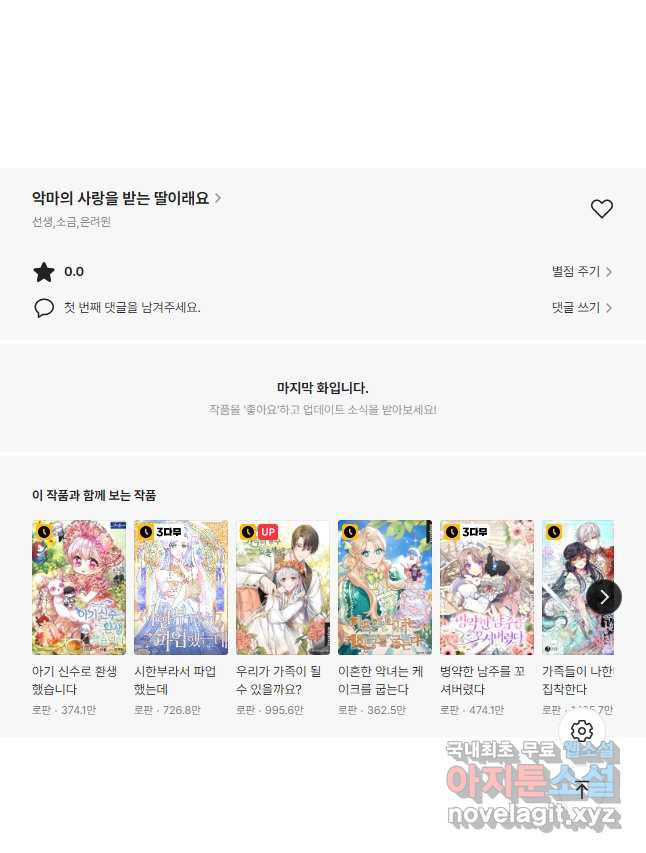Screen dimensions: 646x853
Task: Like this series with the heart icon
Action: 601,209
